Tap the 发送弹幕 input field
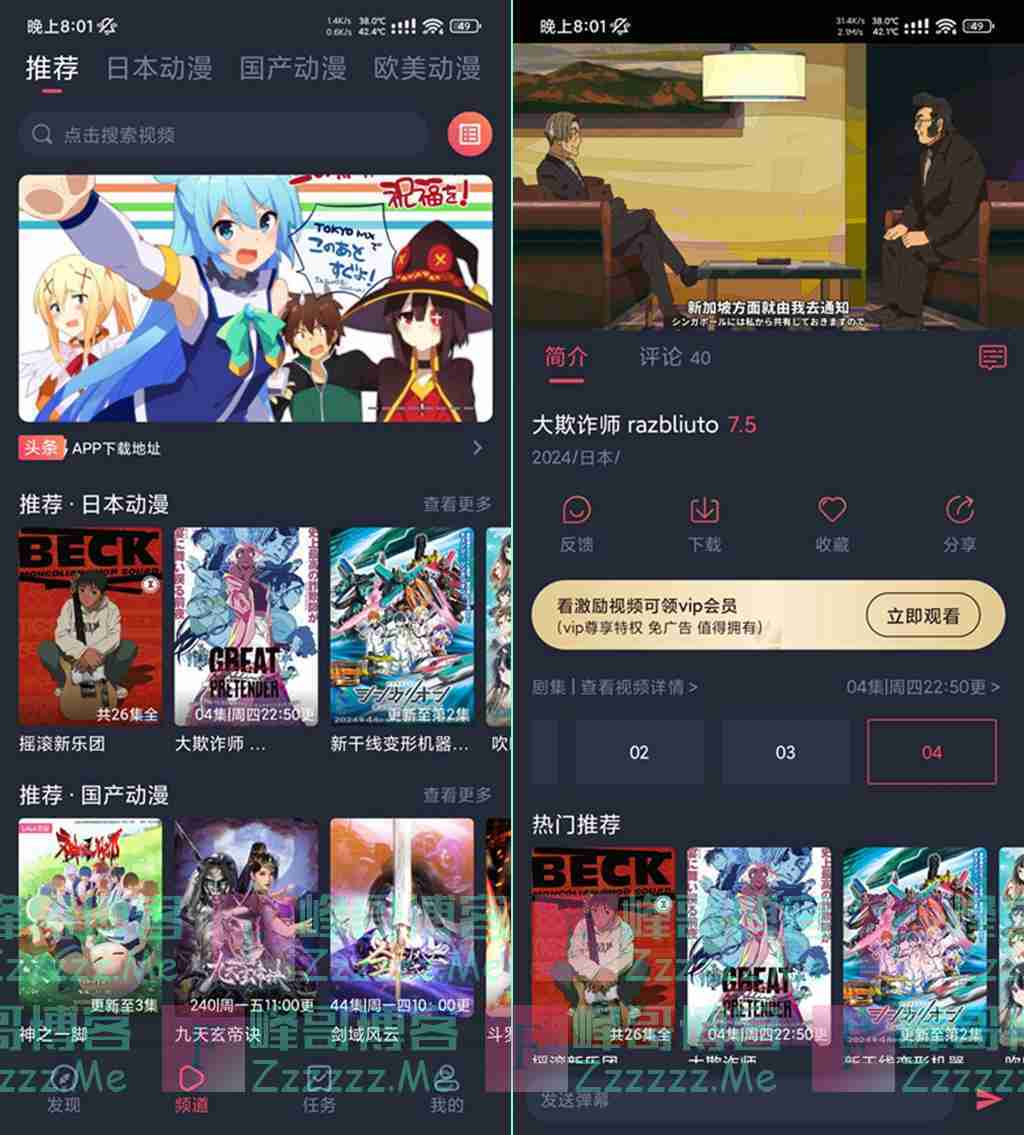The image size is (1024, 1135). (740, 1100)
